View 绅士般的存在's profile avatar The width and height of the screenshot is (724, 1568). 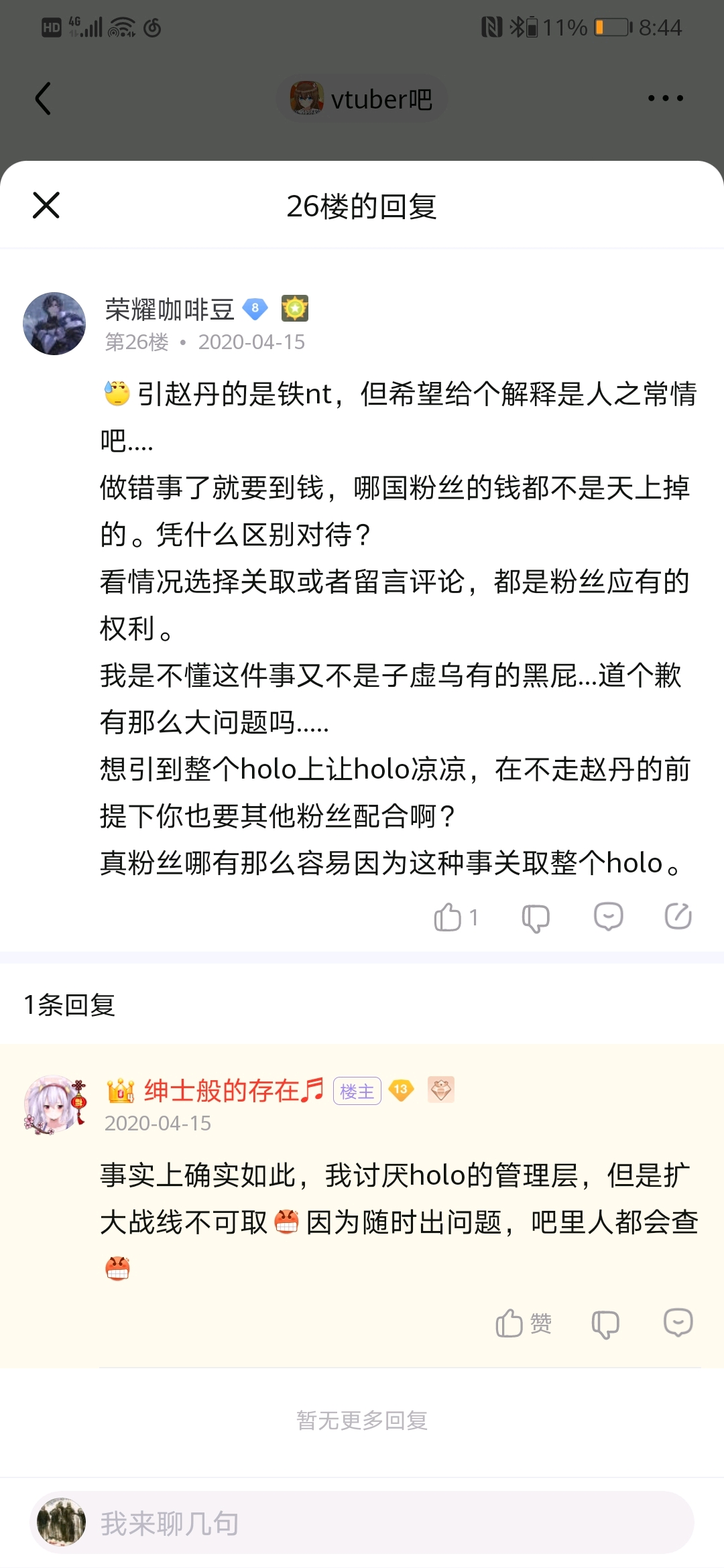[54, 1104]
